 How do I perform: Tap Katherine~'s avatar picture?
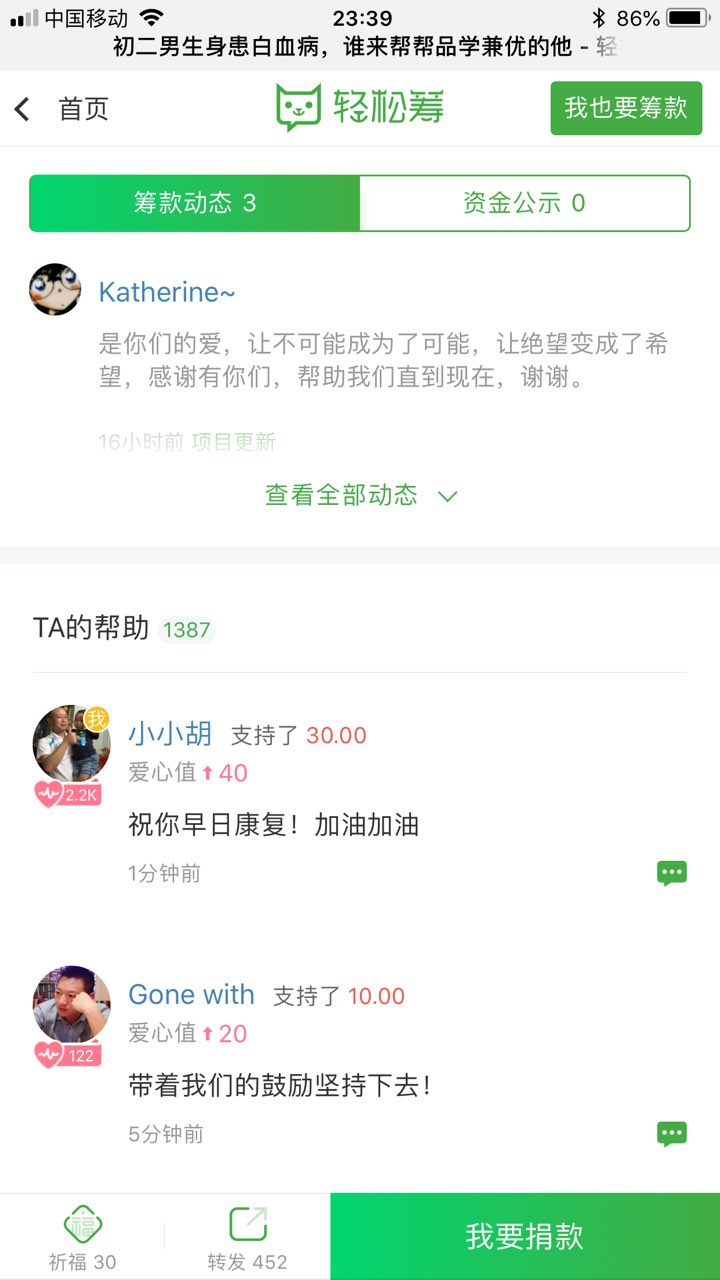tap(55, 290)
